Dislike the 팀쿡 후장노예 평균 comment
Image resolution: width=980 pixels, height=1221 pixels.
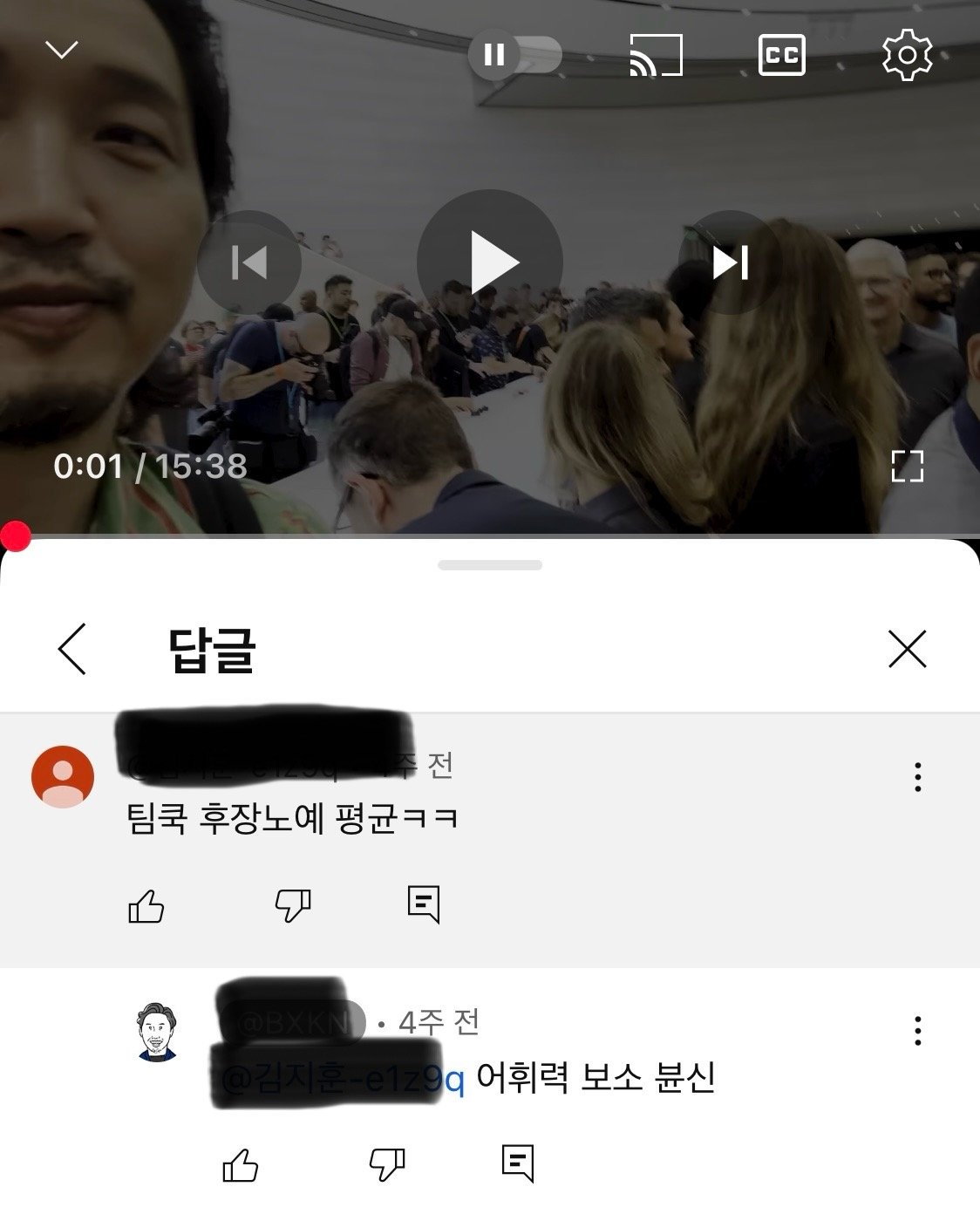293,907
